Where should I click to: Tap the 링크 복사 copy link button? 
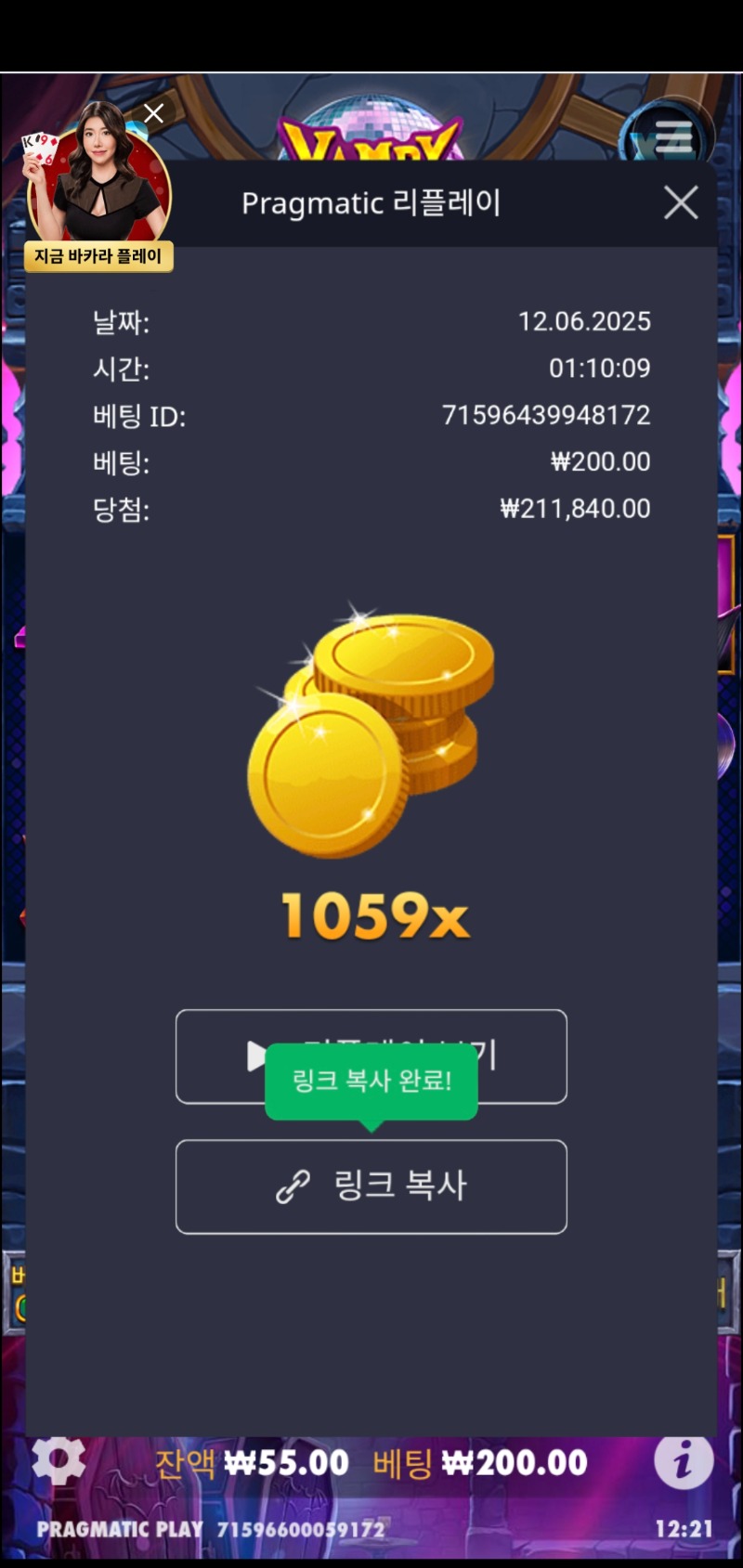click(x=371, y=1186)
